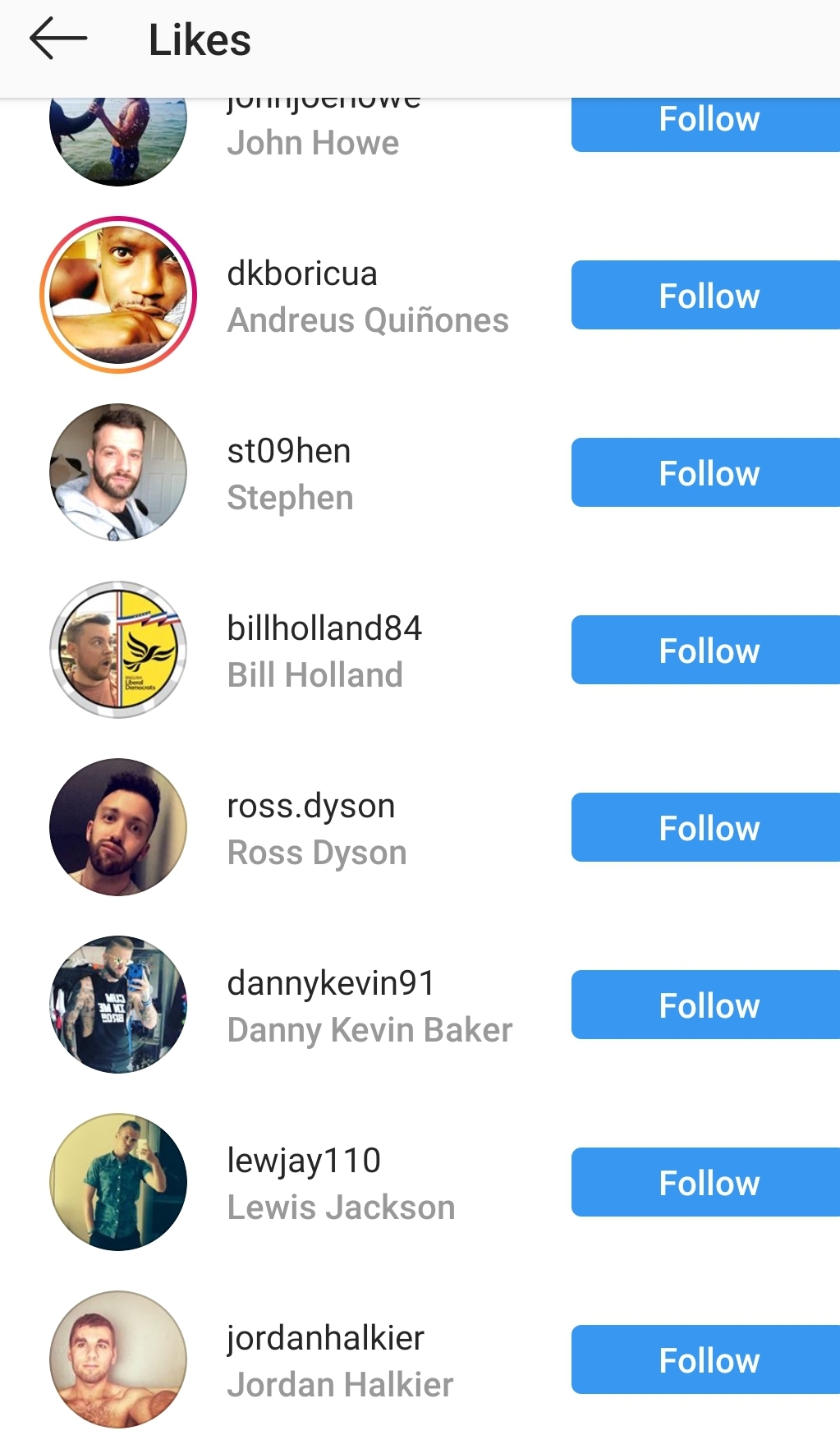Follow dannykevin91
This screenshot has width=840, height=1449.
(708, 1005)
